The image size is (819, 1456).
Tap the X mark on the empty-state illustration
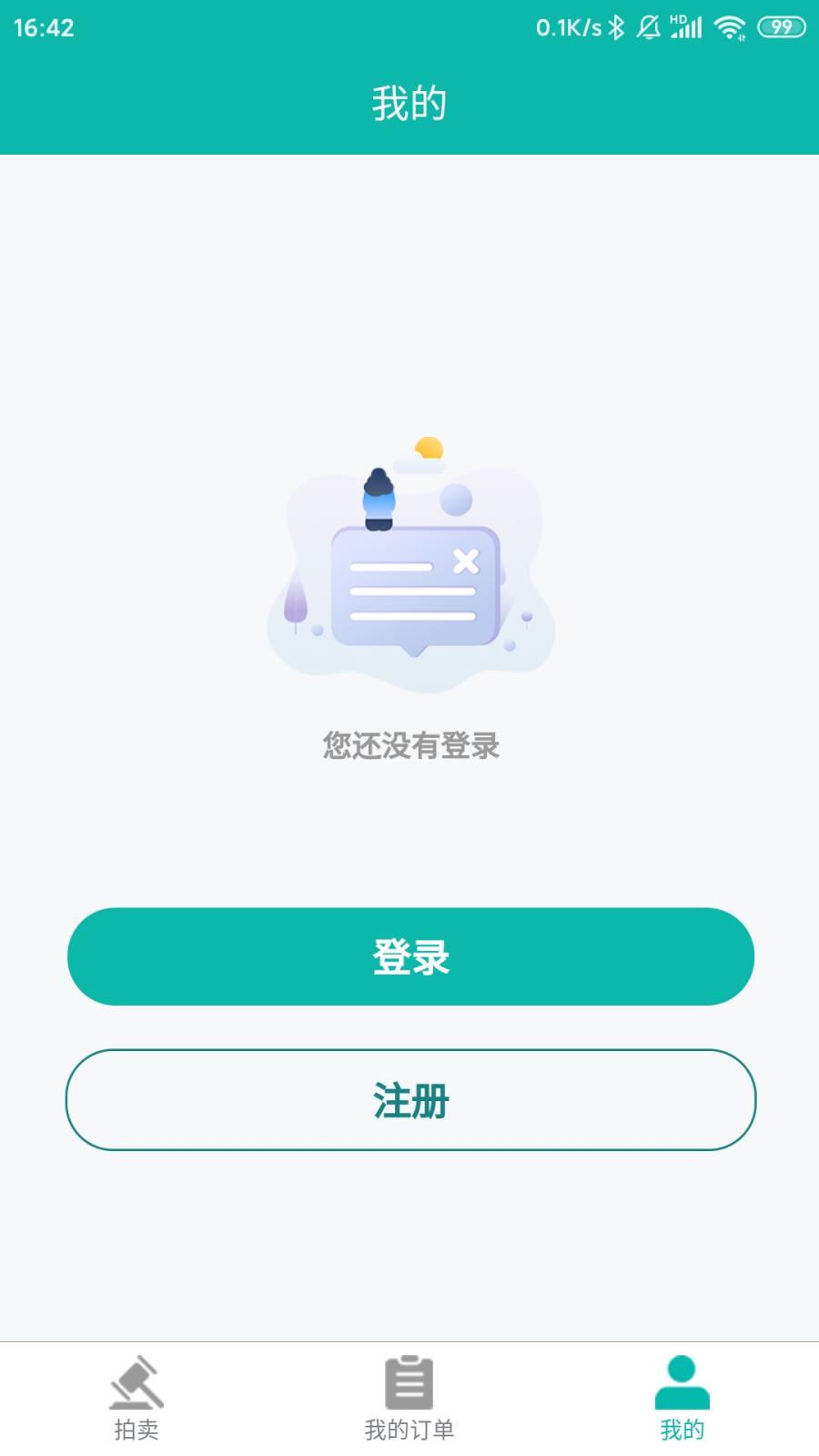(467, 561)
